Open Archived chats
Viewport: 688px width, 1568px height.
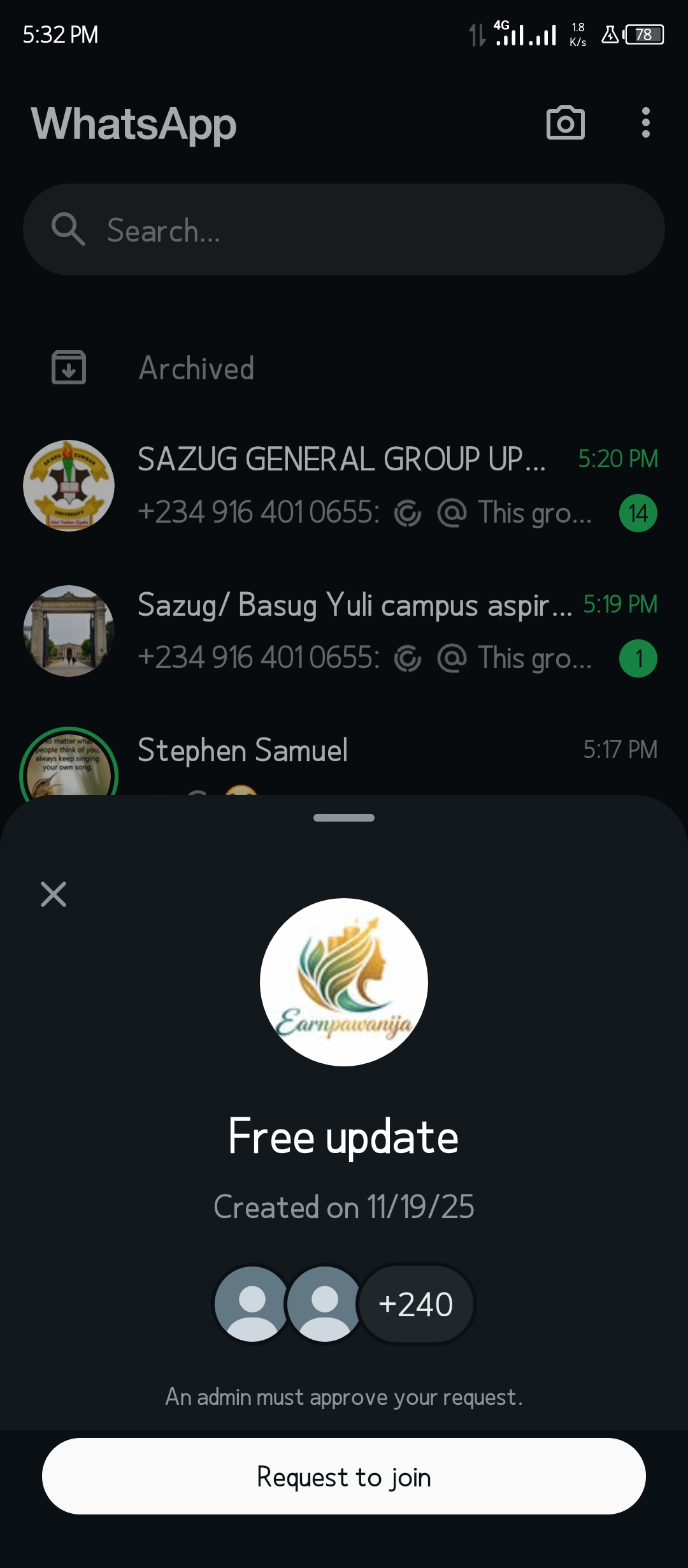(196, 368)
